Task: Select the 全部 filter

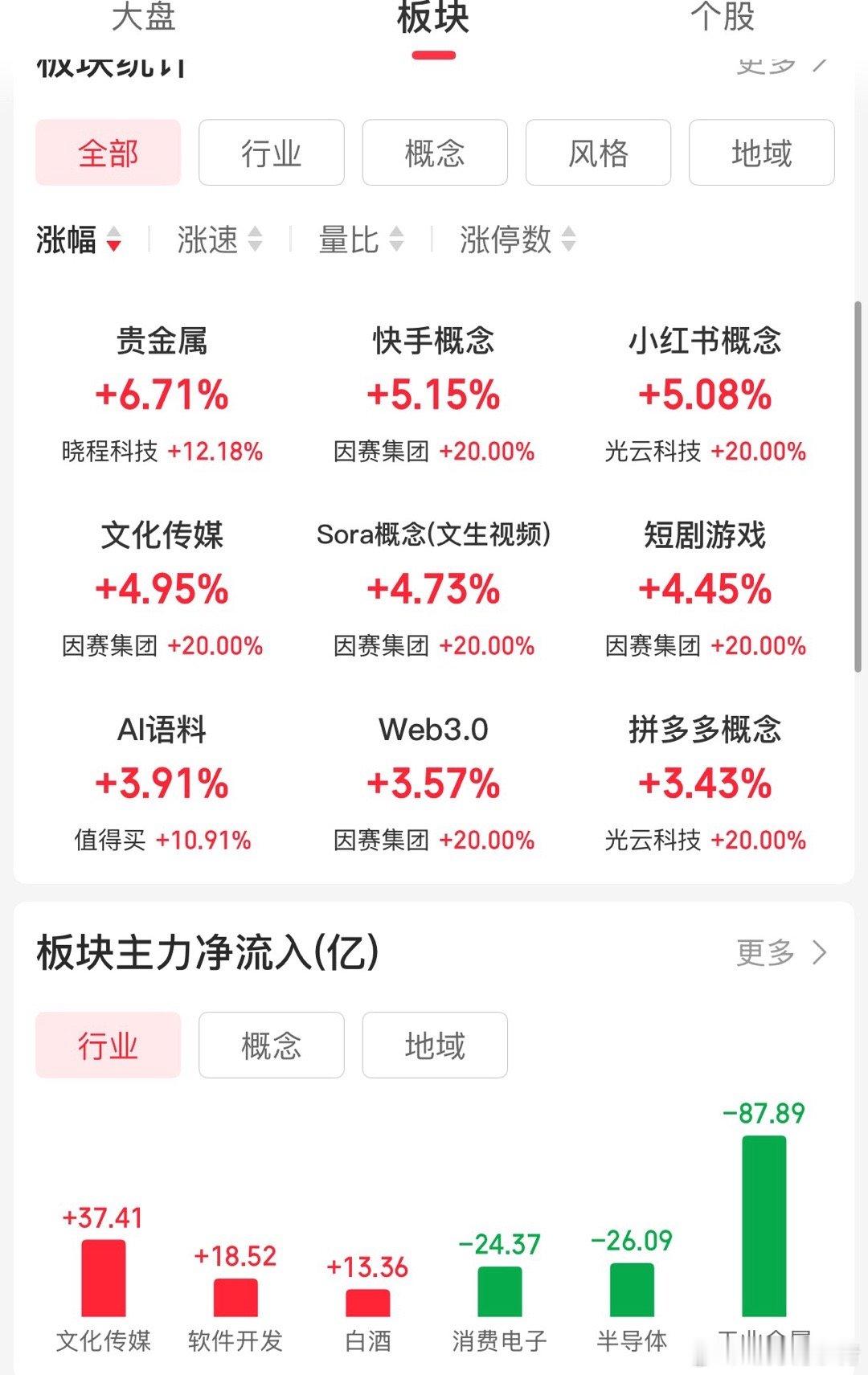Action: 108,152
